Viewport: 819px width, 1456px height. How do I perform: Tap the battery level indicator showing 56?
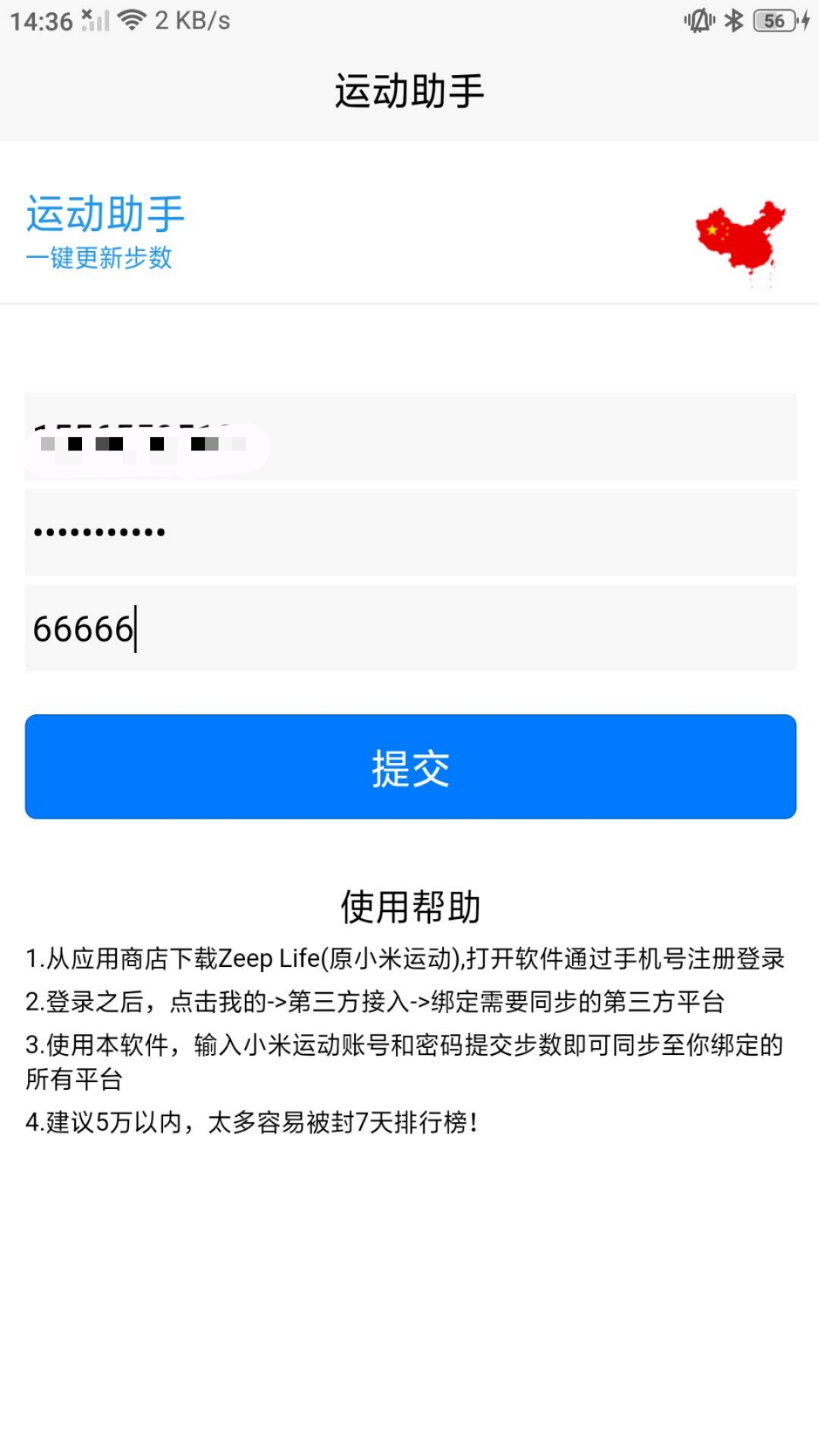point(774,21)
